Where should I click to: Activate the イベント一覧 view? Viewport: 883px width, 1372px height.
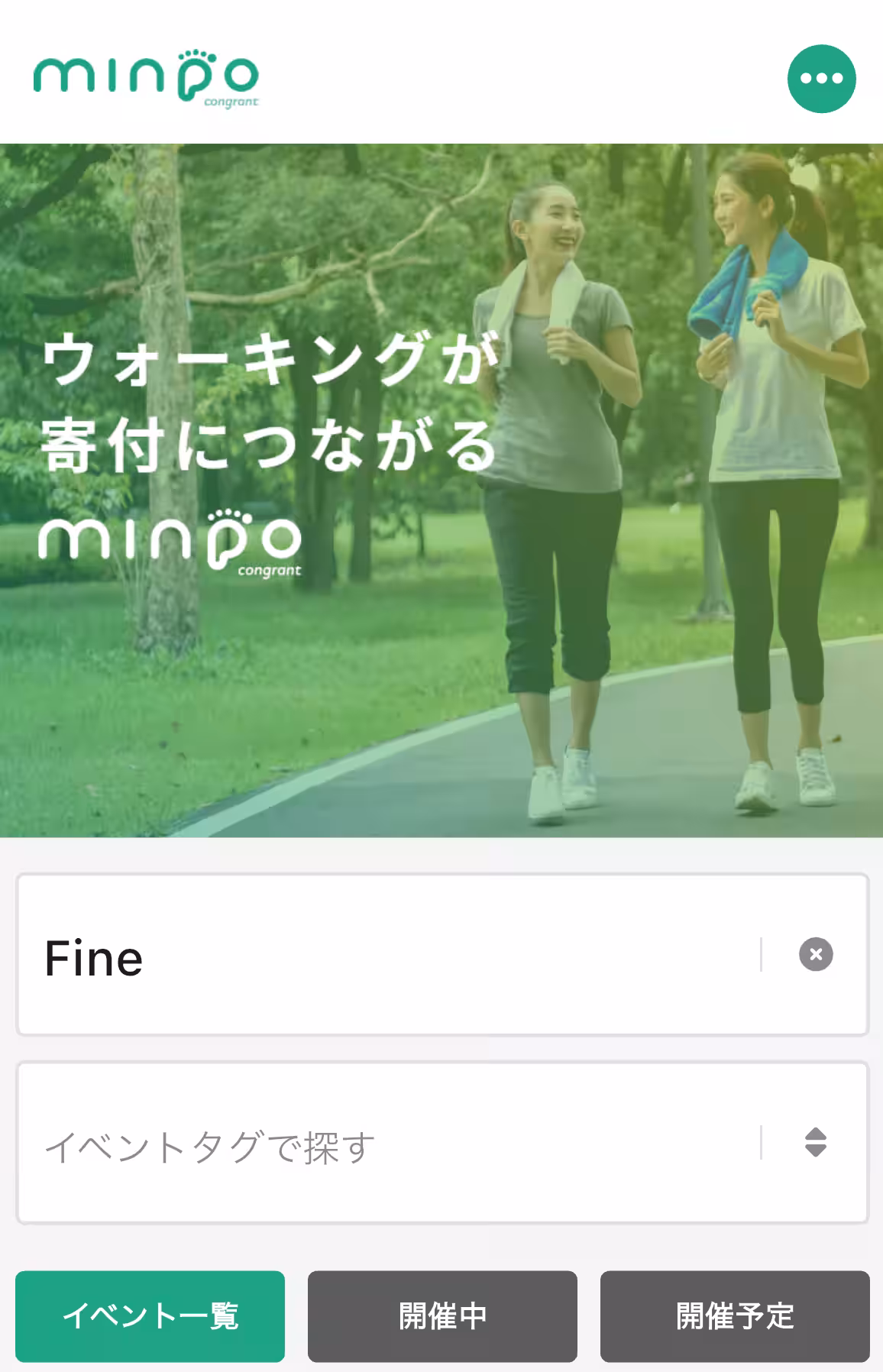click(151, 1316)
